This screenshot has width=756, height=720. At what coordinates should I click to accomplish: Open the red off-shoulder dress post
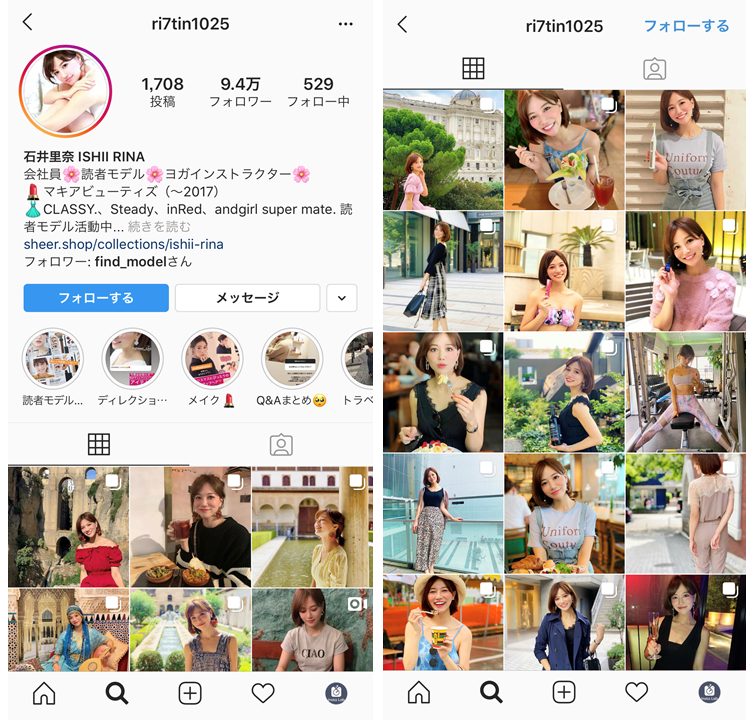tap(68, 526)
